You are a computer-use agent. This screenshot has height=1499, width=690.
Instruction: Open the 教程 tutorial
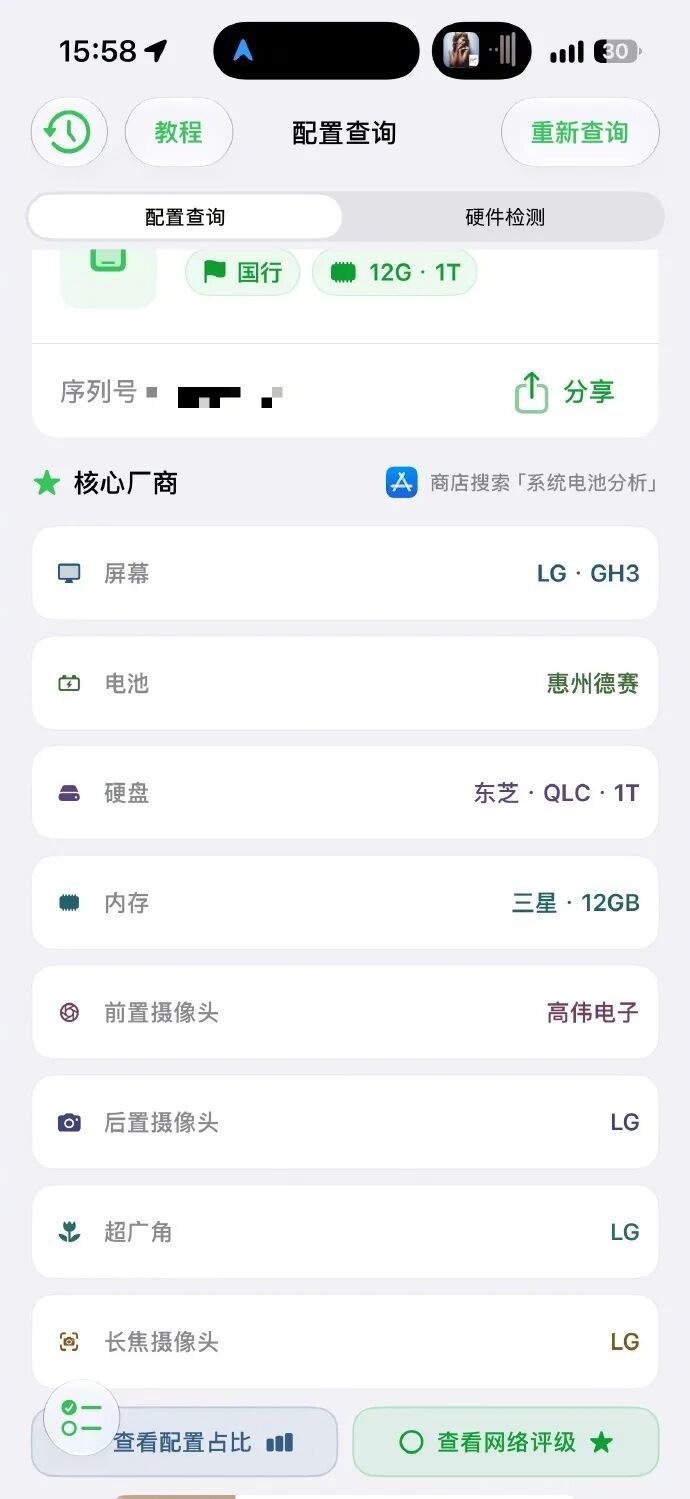(x=179, y=132)
